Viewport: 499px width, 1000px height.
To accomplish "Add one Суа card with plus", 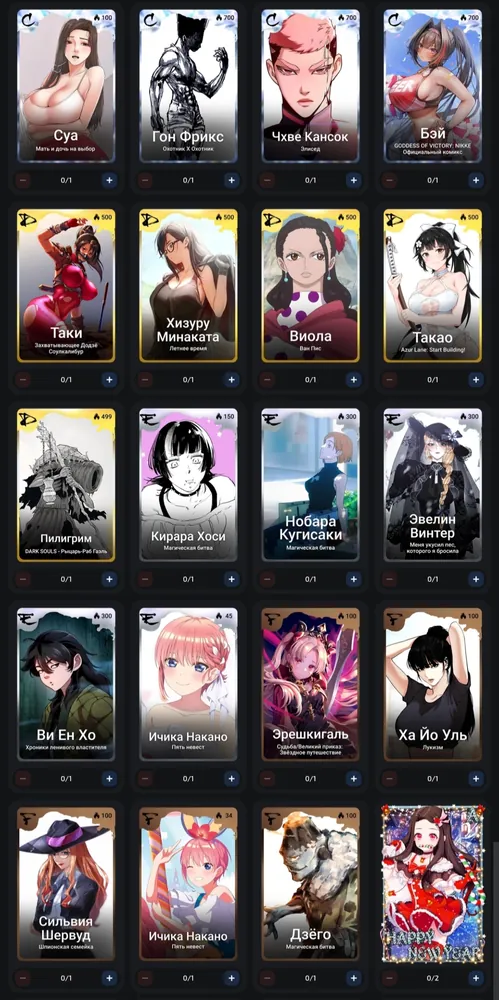I will pyautogui.click(x=109, y=180).
